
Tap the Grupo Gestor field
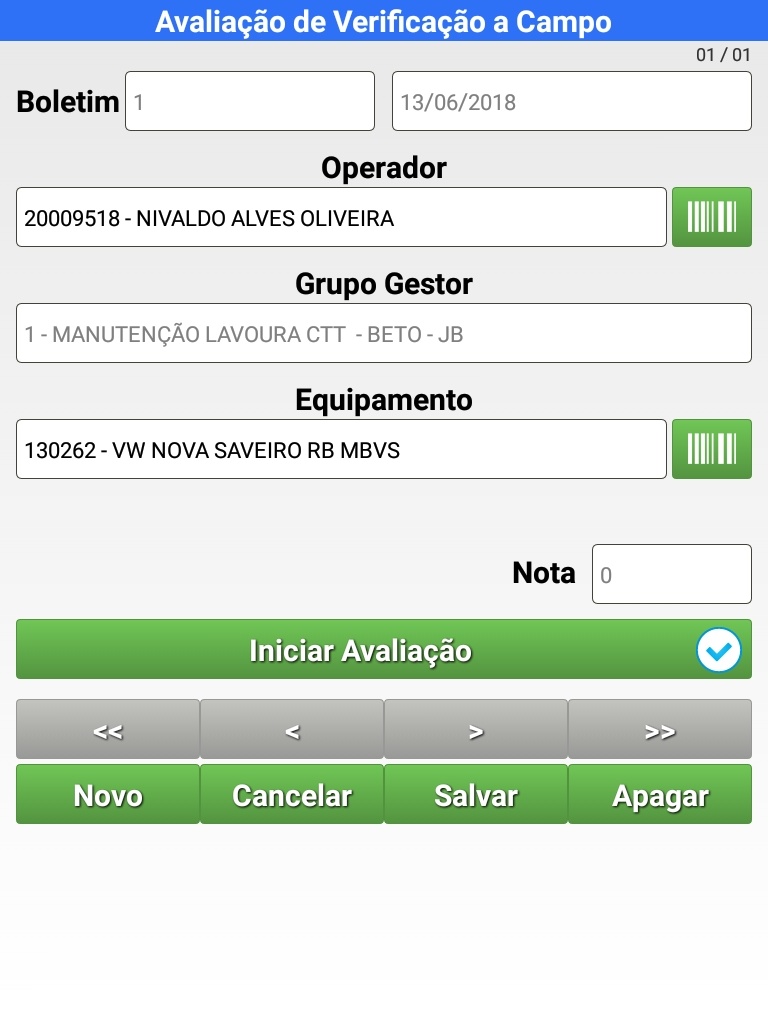(383, 333)
